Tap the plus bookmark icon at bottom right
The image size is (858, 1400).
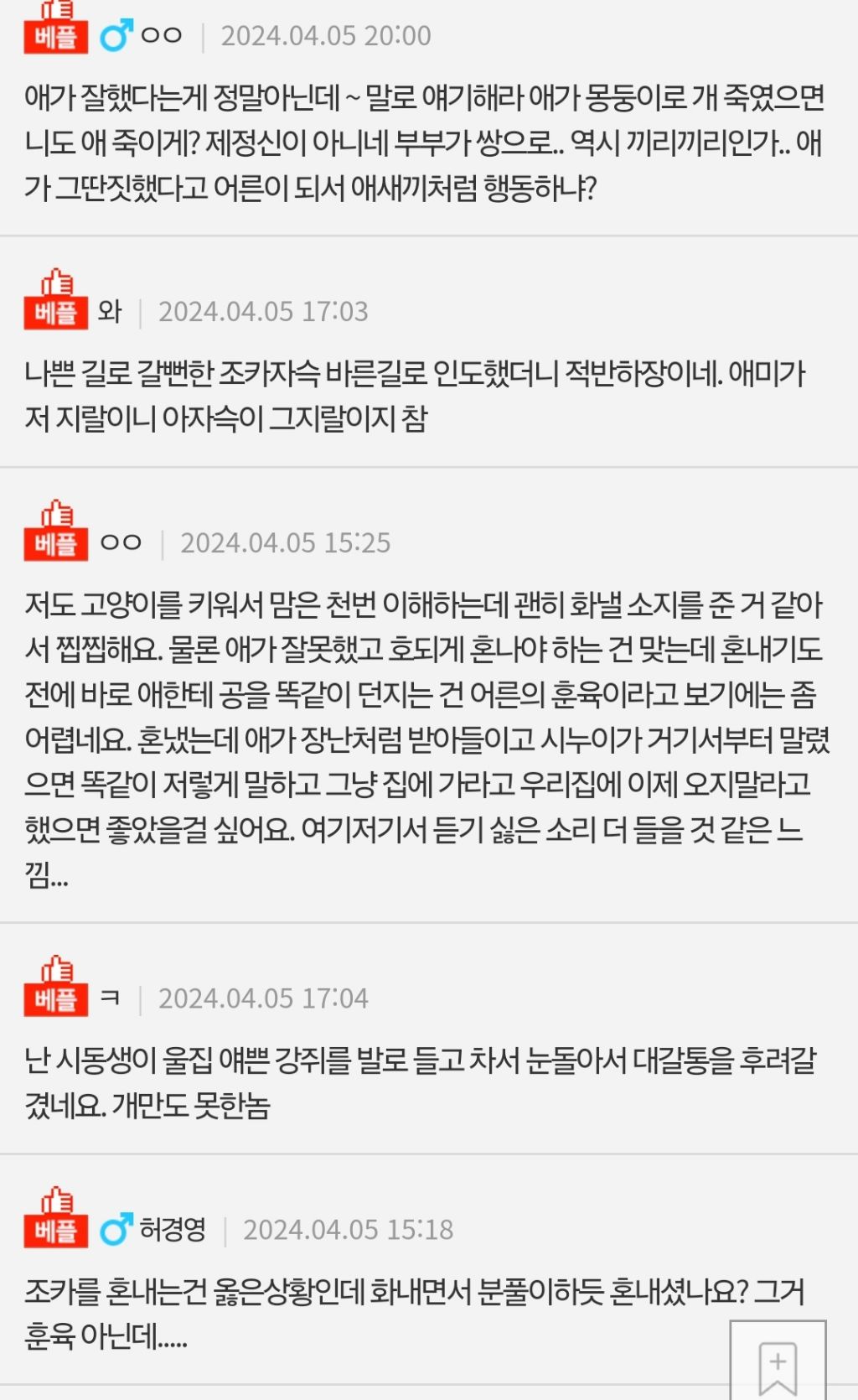tap(777, 1361)
